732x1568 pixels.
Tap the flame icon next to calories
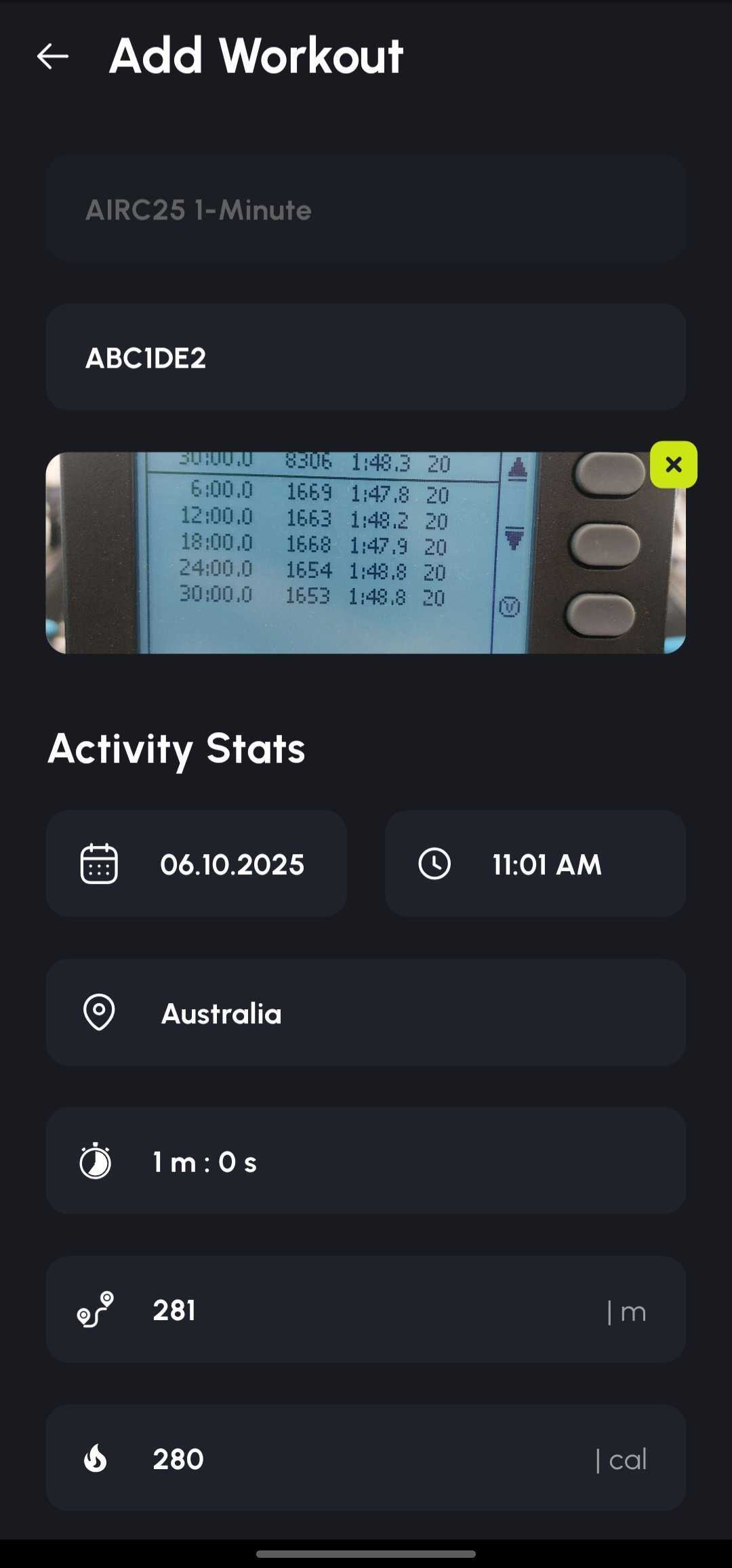click(96, 1458)
